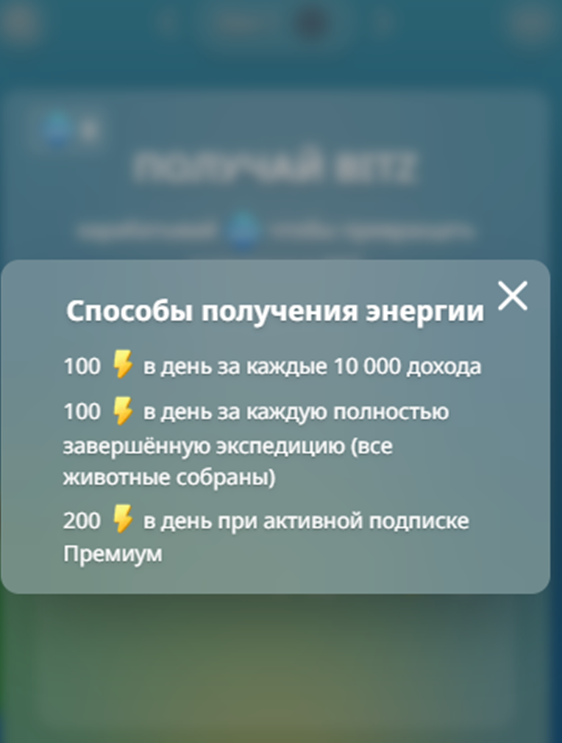Close the energy methods popup
Viewport: 562px width, 743px height.
tap(513, 296)
